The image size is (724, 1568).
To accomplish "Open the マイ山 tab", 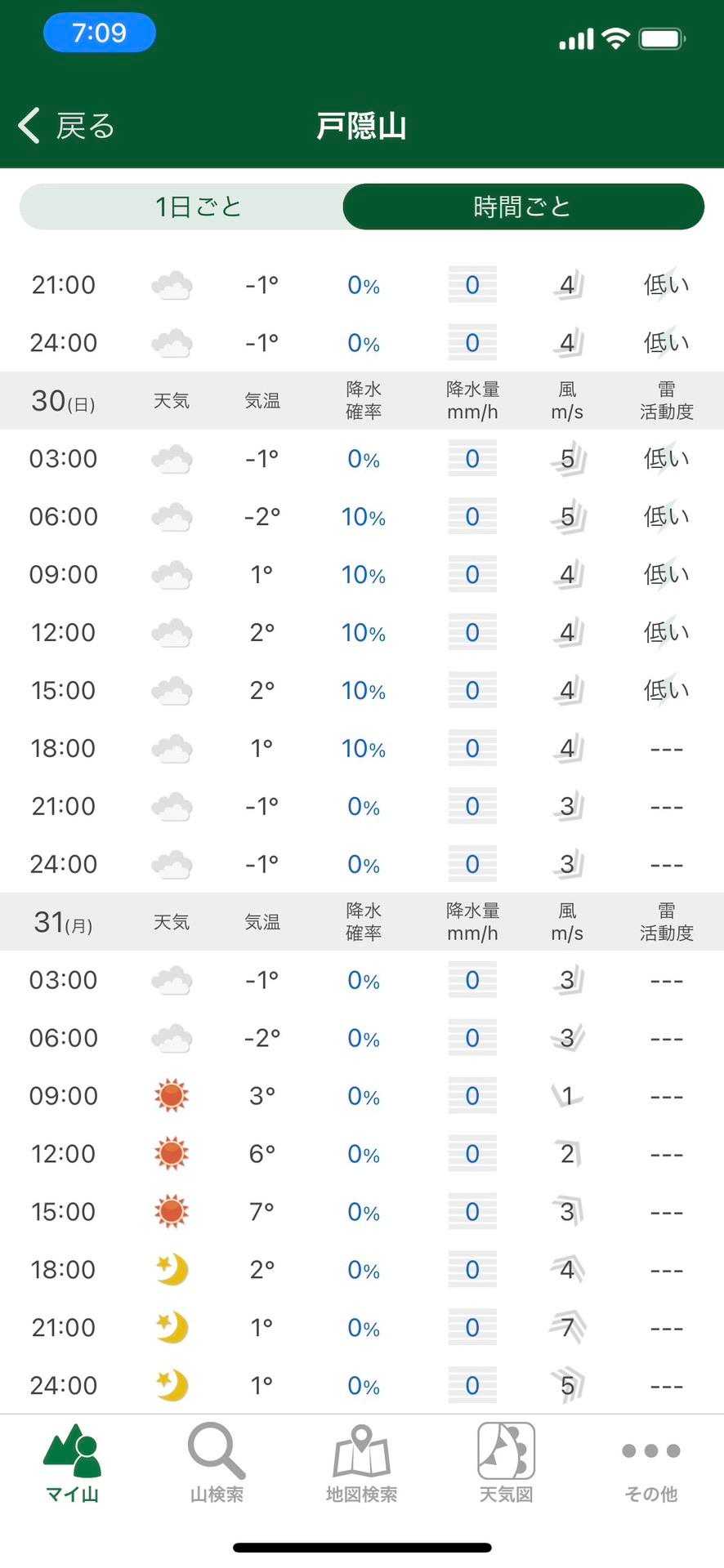I will [73, 1463].
